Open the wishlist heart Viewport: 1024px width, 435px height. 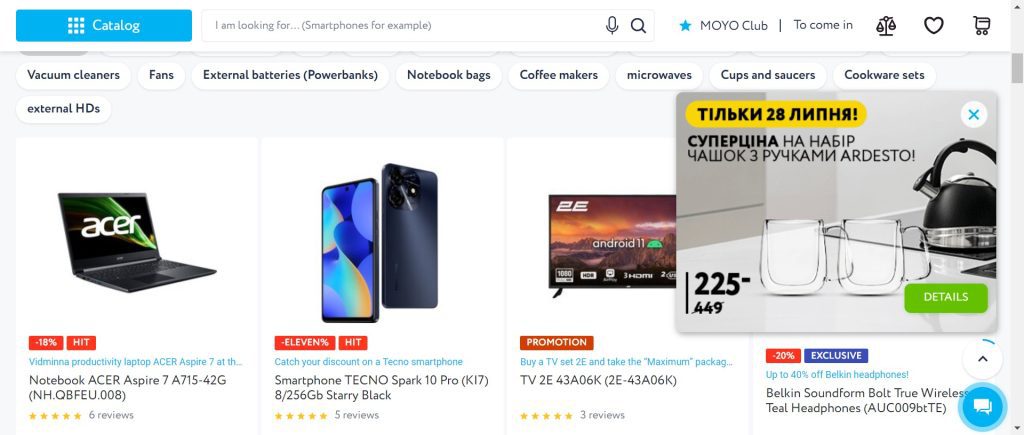coord(933,25)
